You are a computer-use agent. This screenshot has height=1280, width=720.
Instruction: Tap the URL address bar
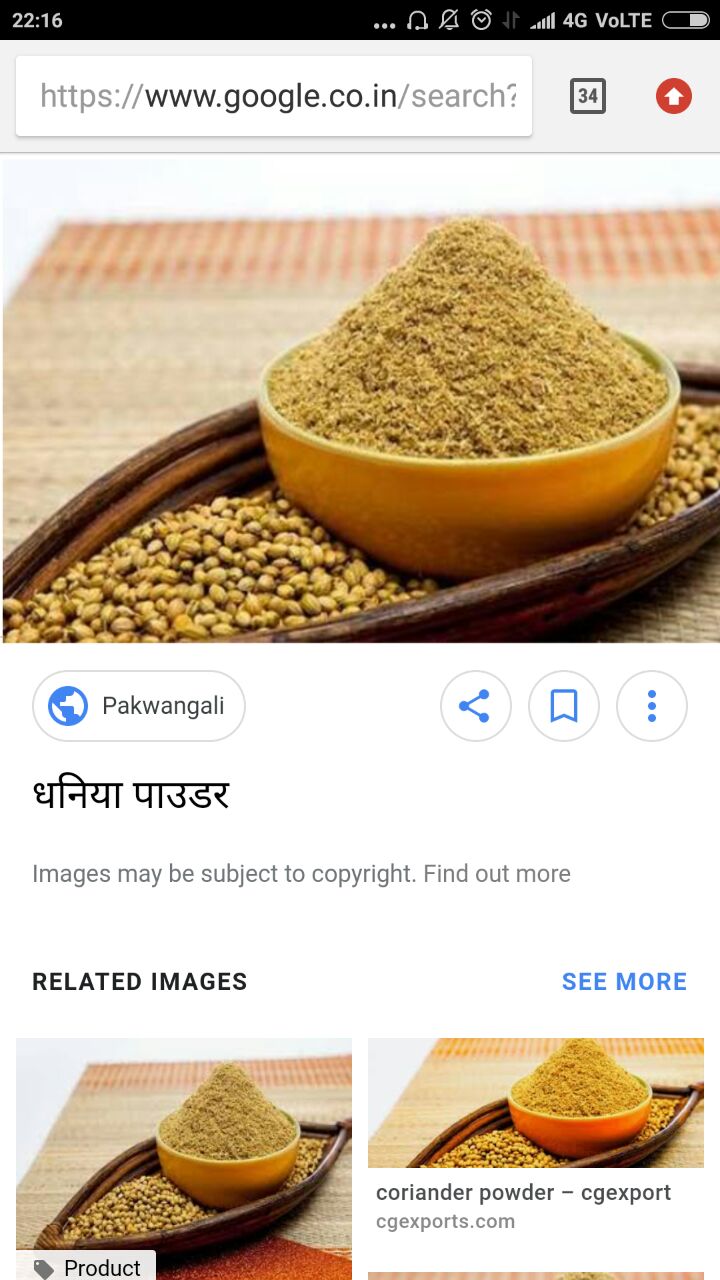click(275, 97)
